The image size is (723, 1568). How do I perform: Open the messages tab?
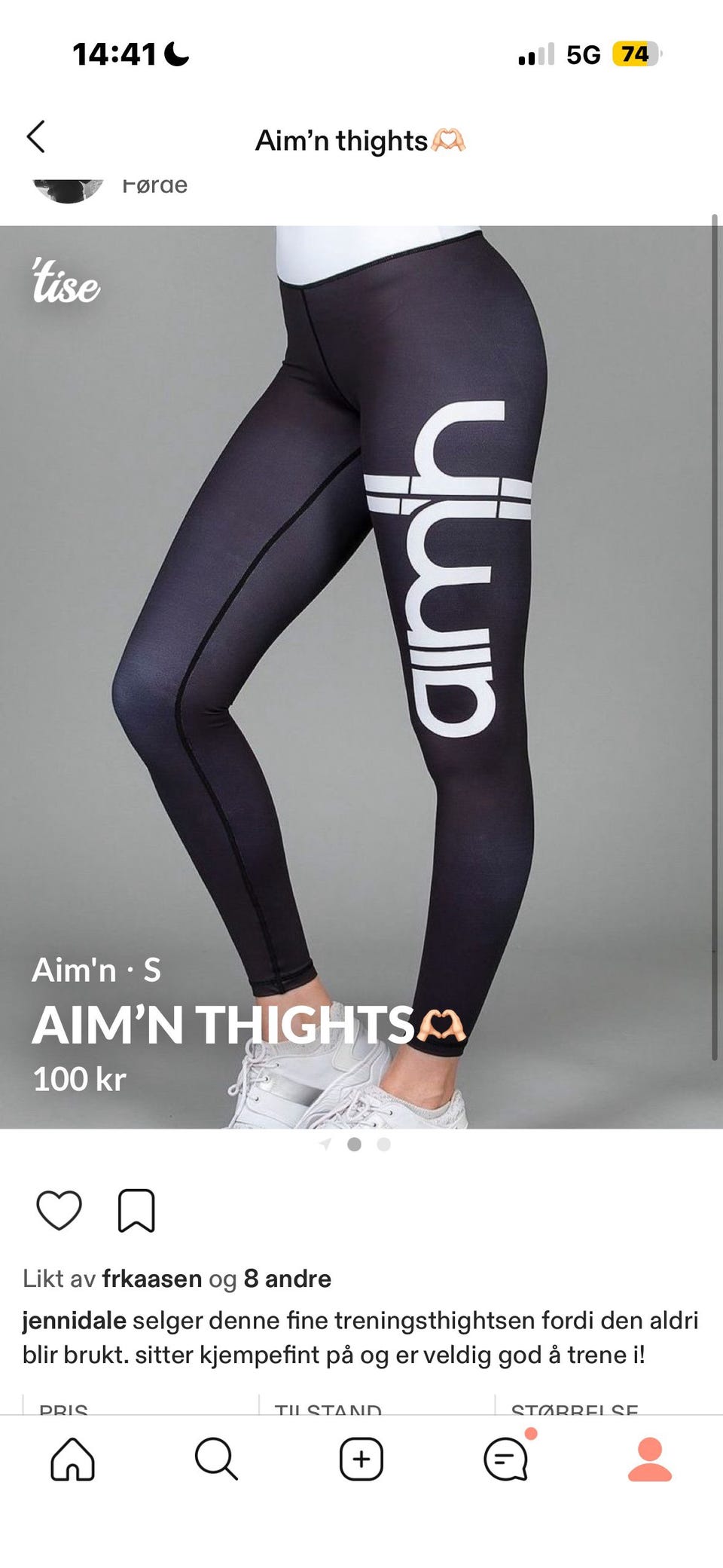tap(506, 1458)
